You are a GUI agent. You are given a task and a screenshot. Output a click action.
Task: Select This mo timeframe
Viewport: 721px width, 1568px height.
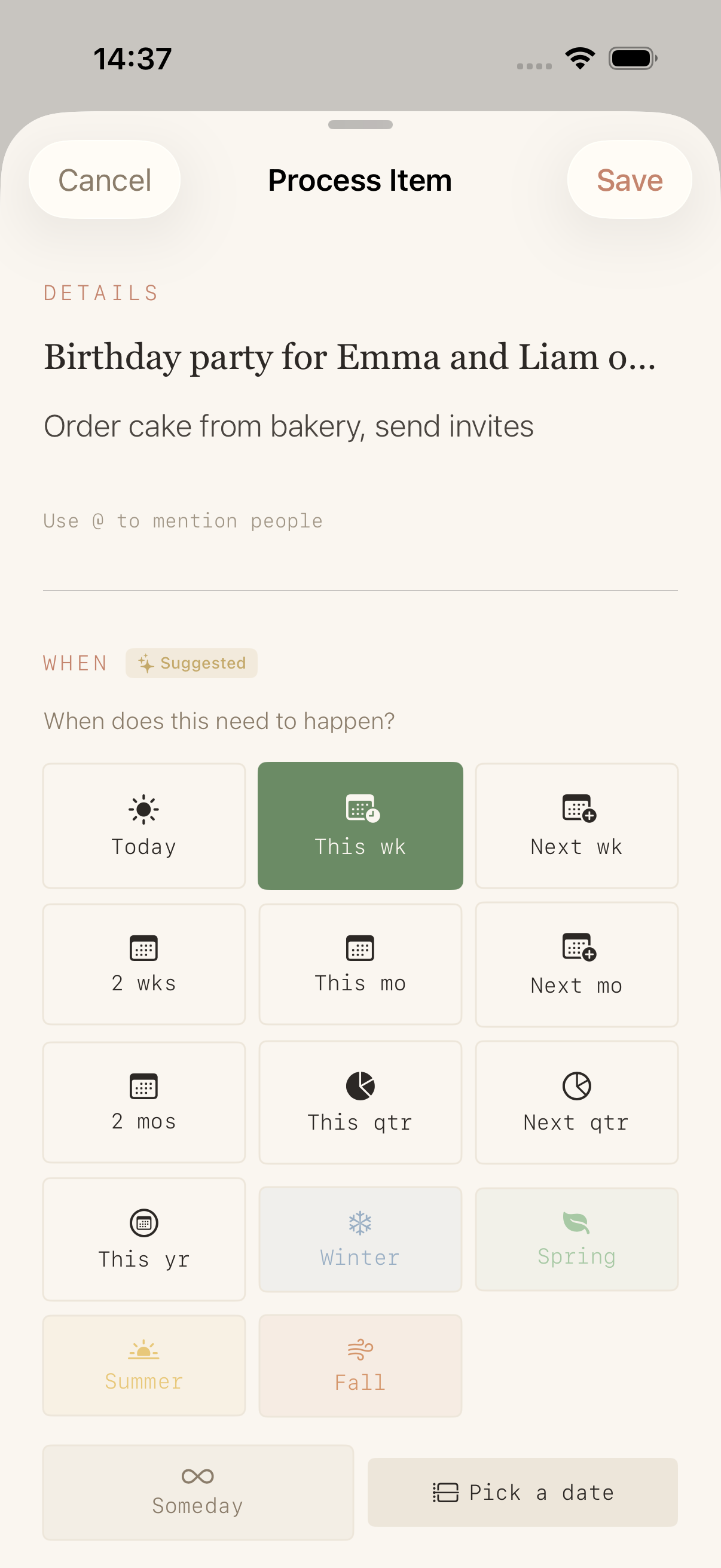pyautogui.click(x=360, y=963)
